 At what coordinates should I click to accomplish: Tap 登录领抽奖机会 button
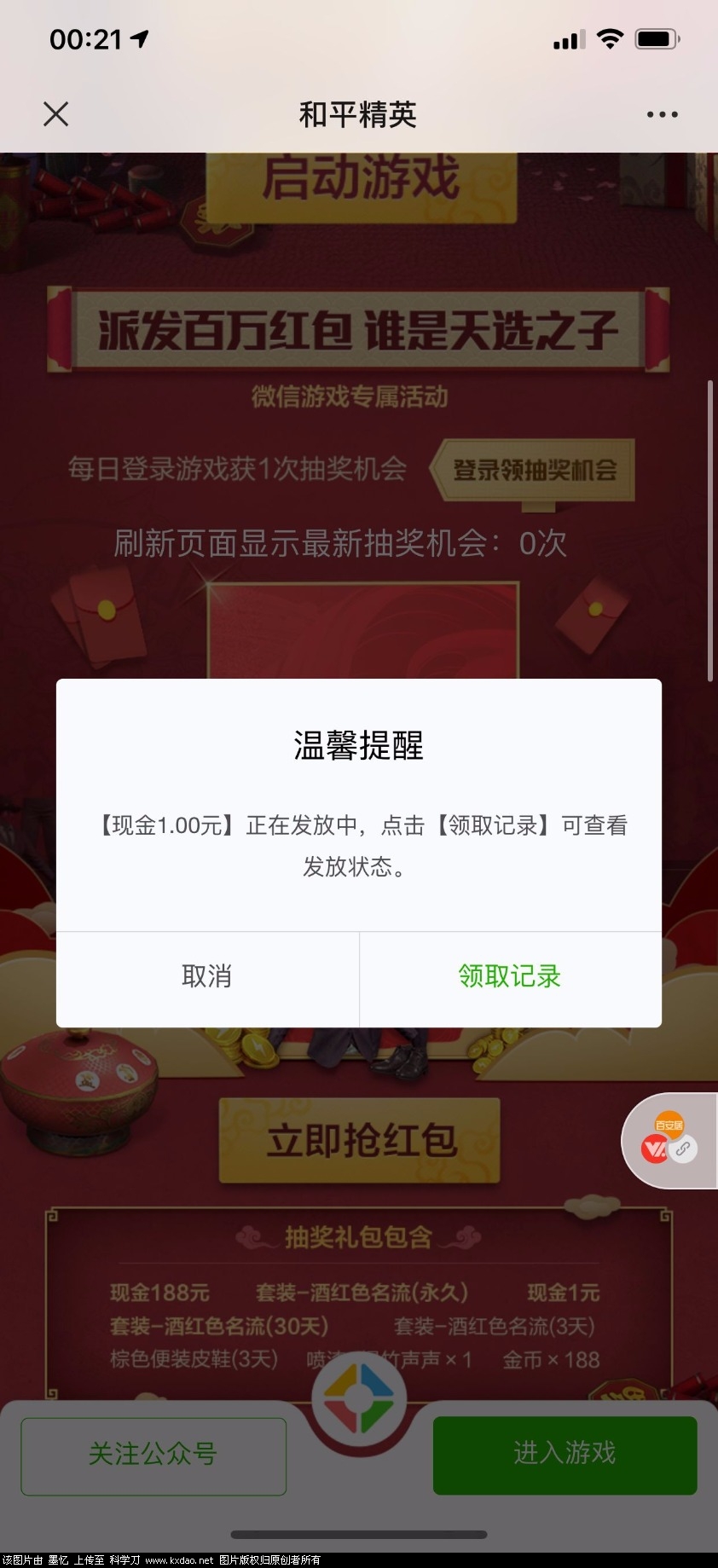[x=535, y=470]
